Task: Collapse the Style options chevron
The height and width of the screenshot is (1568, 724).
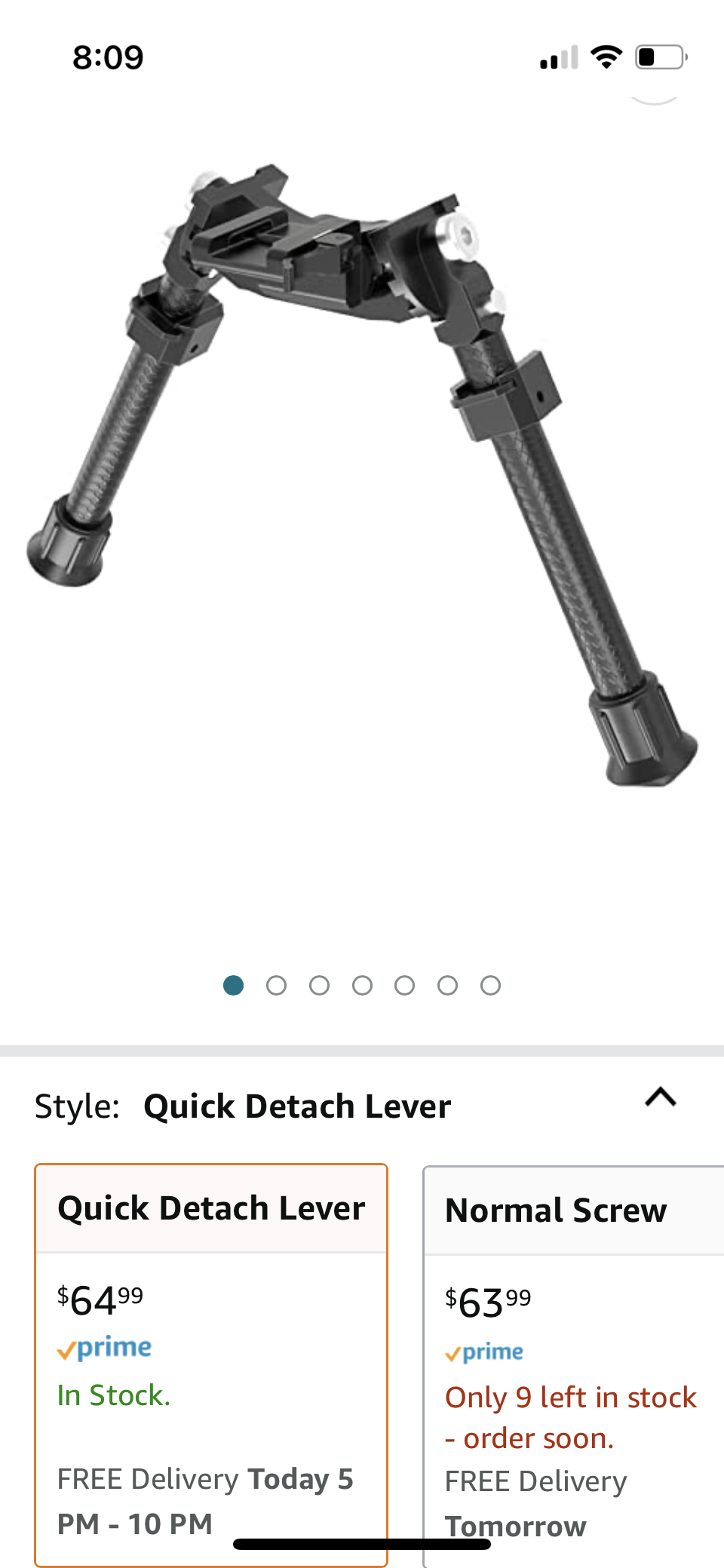Action: 661,1097
